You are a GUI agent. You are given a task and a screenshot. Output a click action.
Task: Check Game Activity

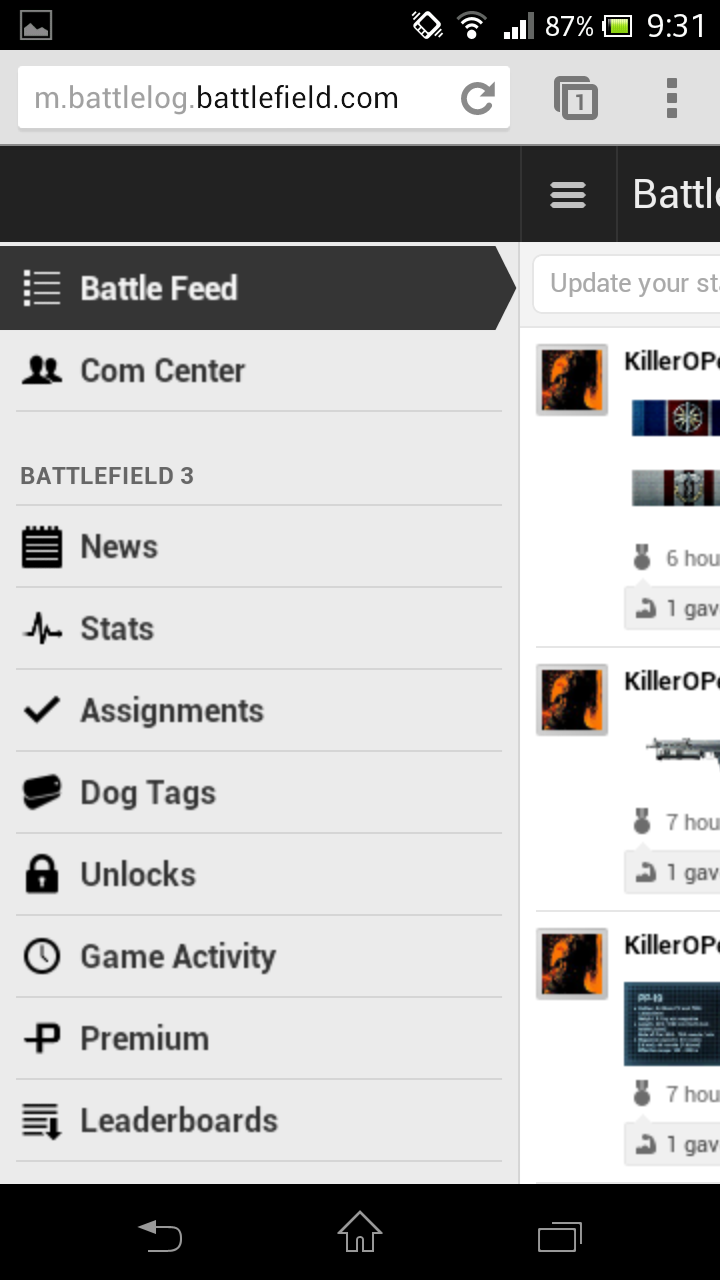pyautogui.click(x=259, y=957)
